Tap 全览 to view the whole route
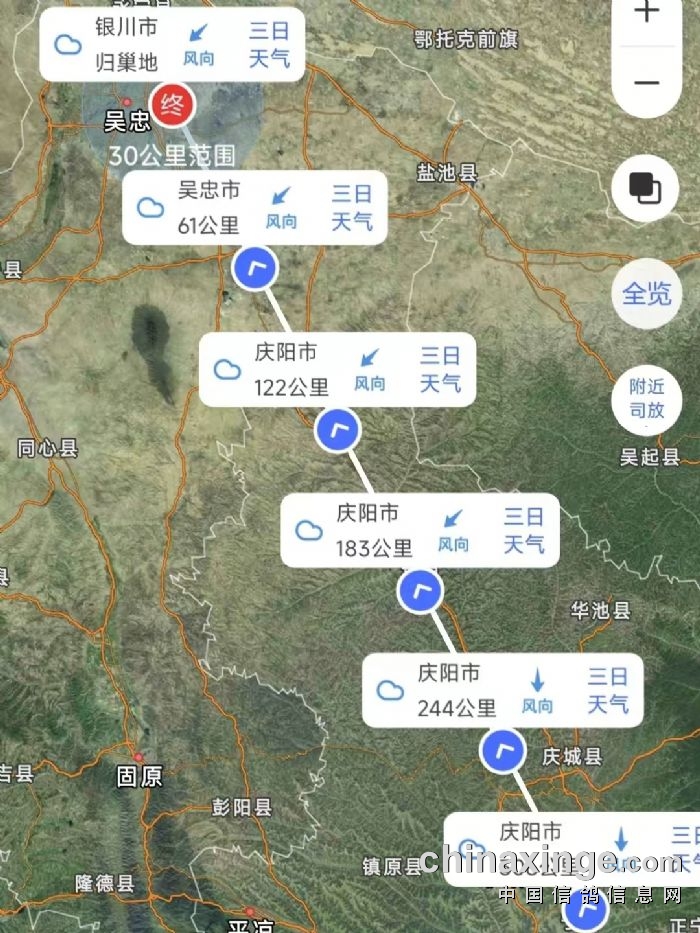 coord(645,293)
